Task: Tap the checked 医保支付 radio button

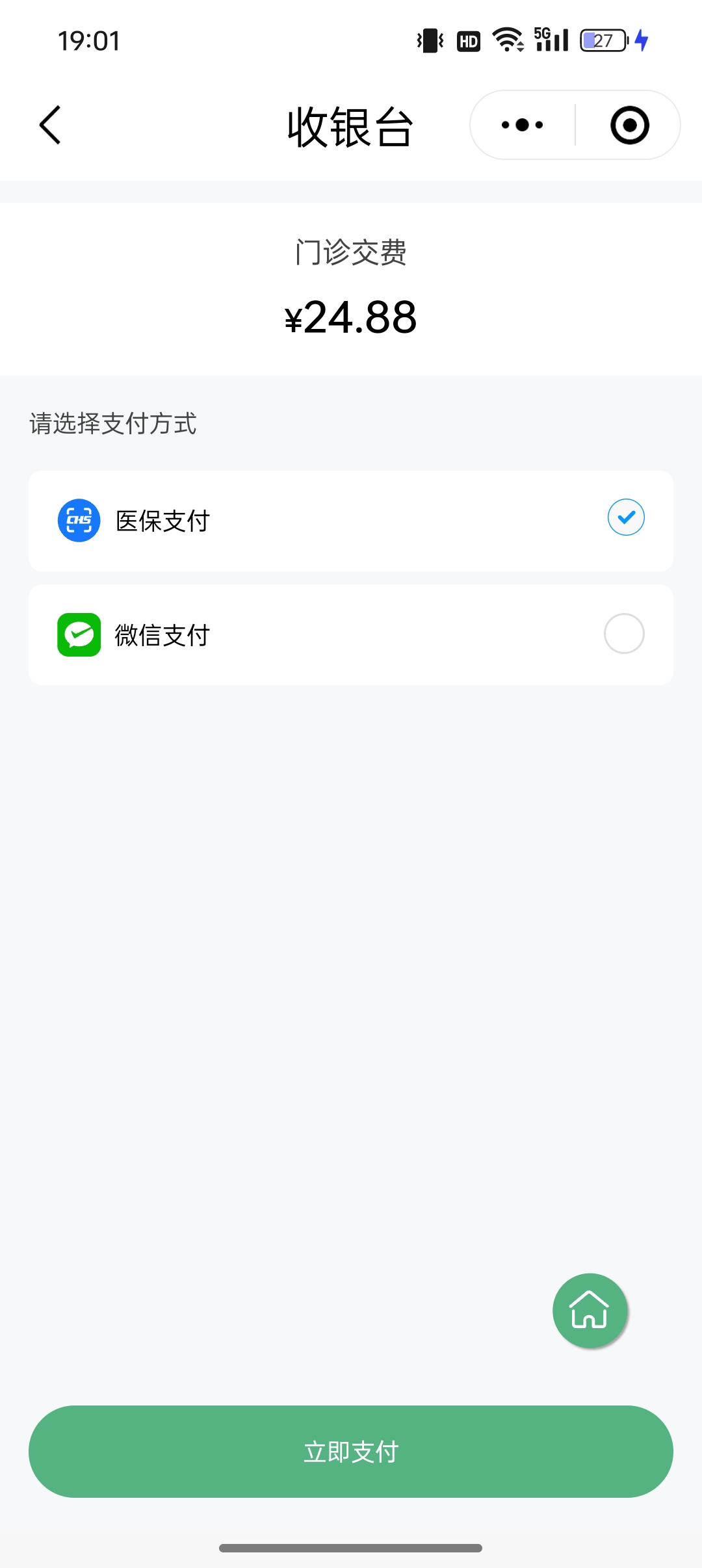Action: coord(626,517)
